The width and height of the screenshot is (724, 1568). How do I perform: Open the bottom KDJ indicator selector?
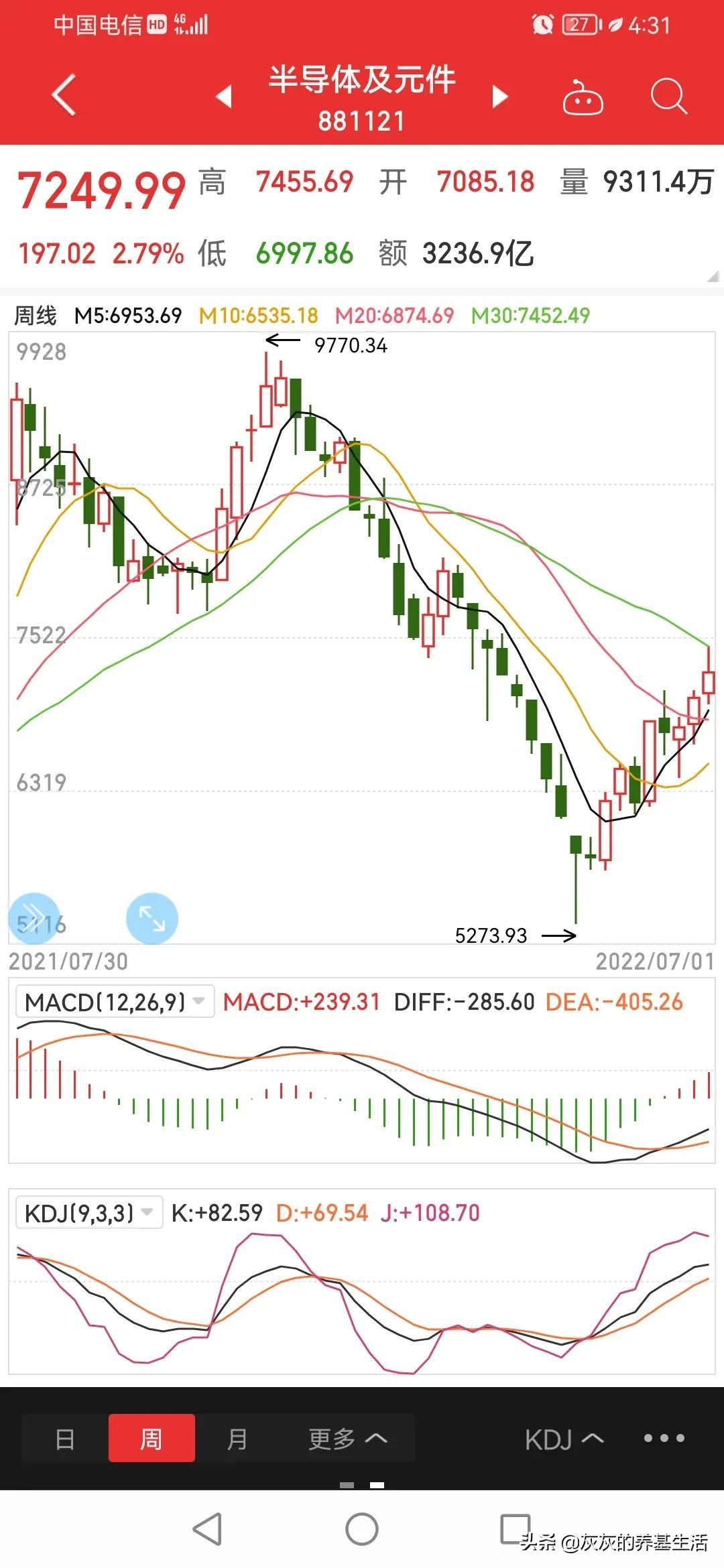tap(564, 1439)
